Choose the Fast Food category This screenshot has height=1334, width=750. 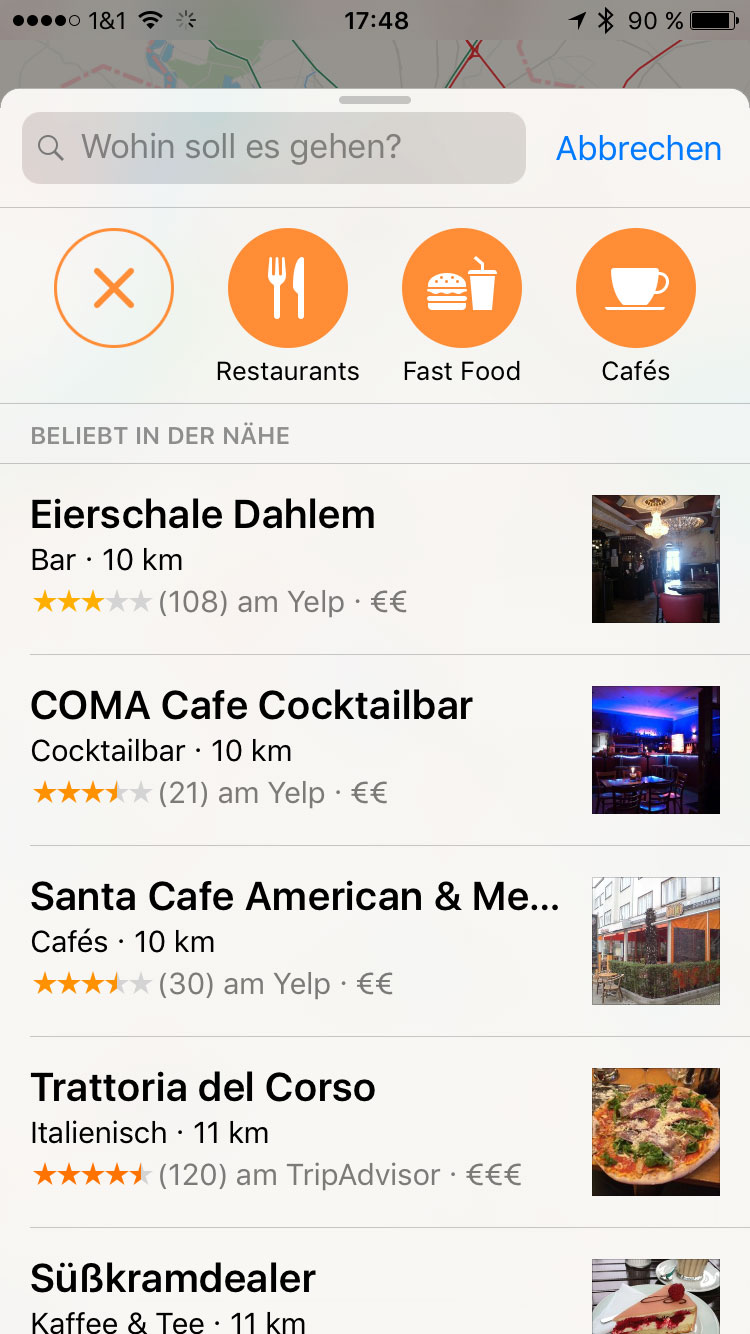462,288
